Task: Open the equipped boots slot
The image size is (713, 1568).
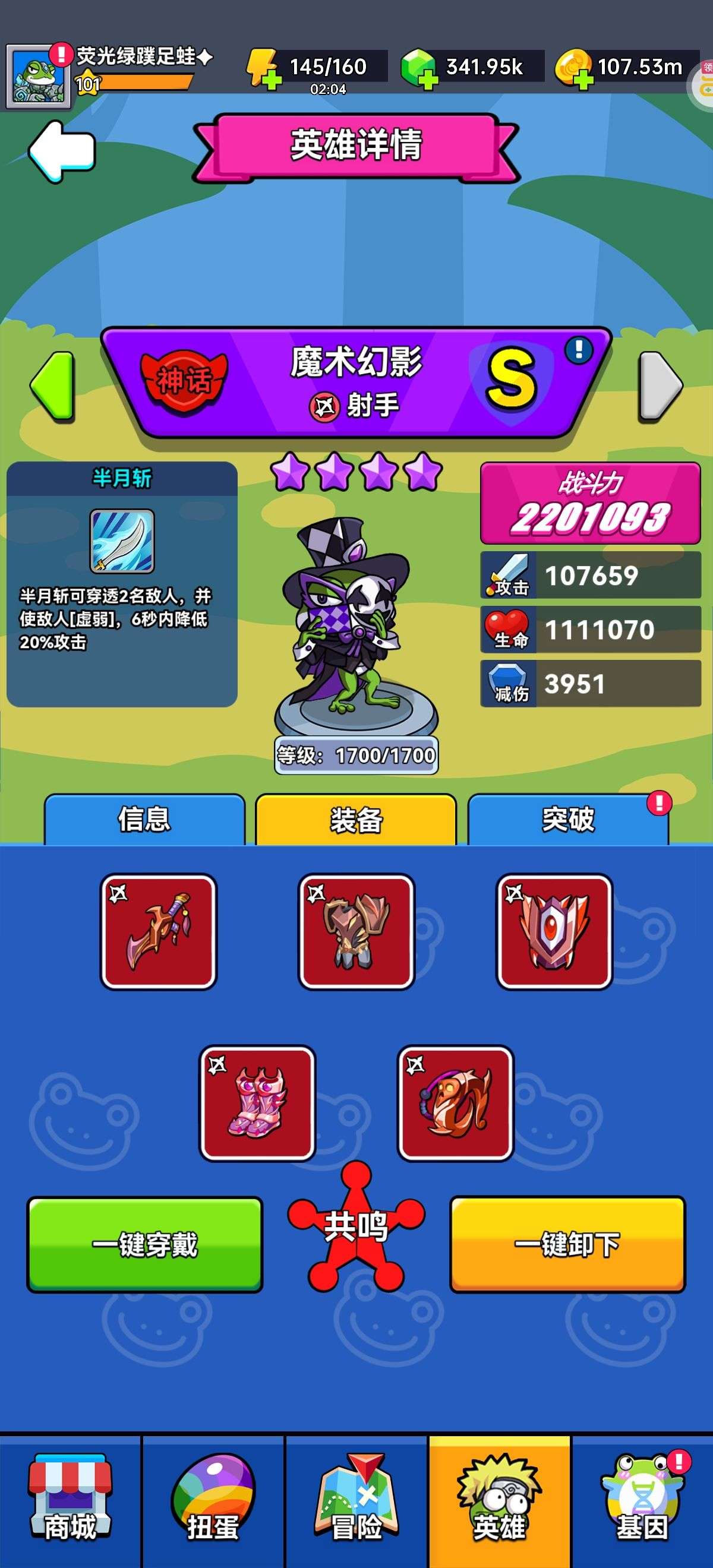Action: [257, 1103]
